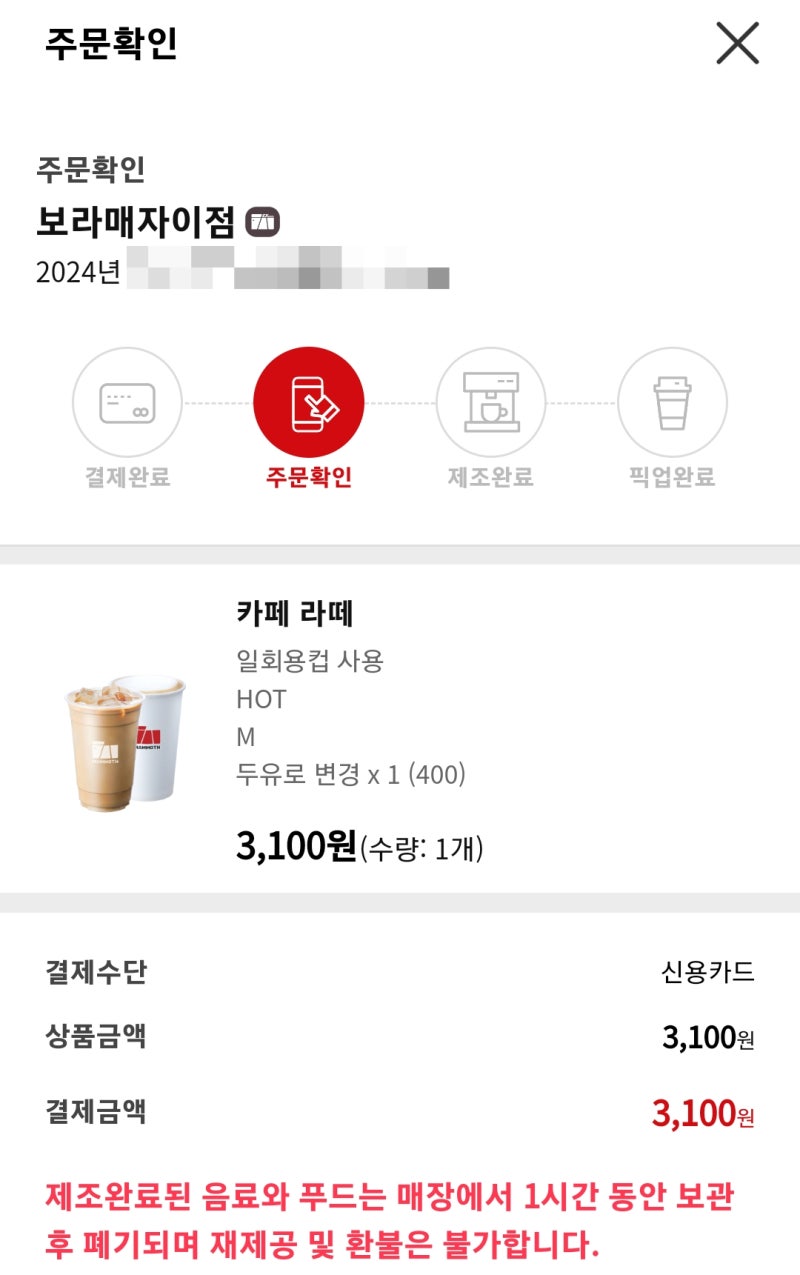
Task: Switch to the 픽업완료 status stage
Action: pyautogui.click(x=672, y=425)
